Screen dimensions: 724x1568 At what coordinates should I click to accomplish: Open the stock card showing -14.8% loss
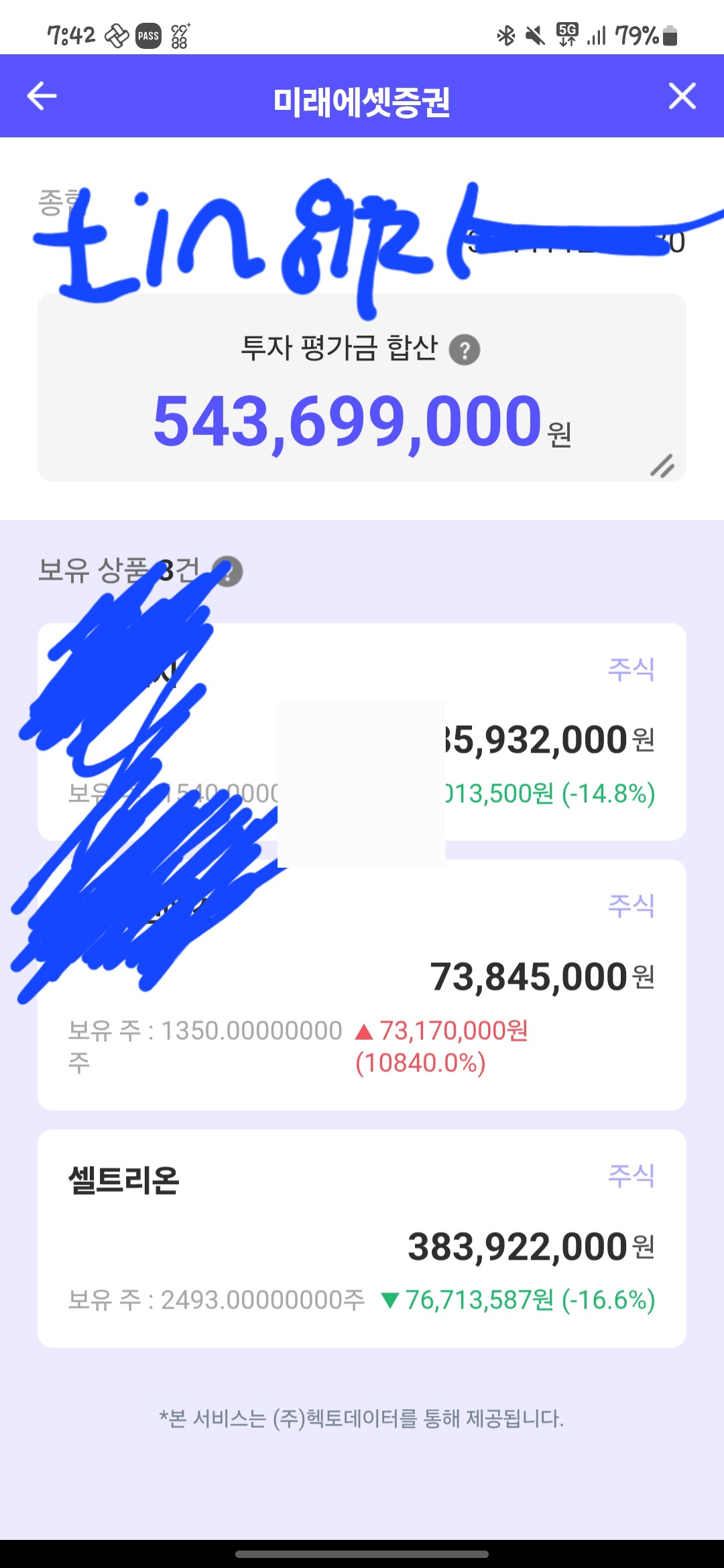(x=362, y=732)
